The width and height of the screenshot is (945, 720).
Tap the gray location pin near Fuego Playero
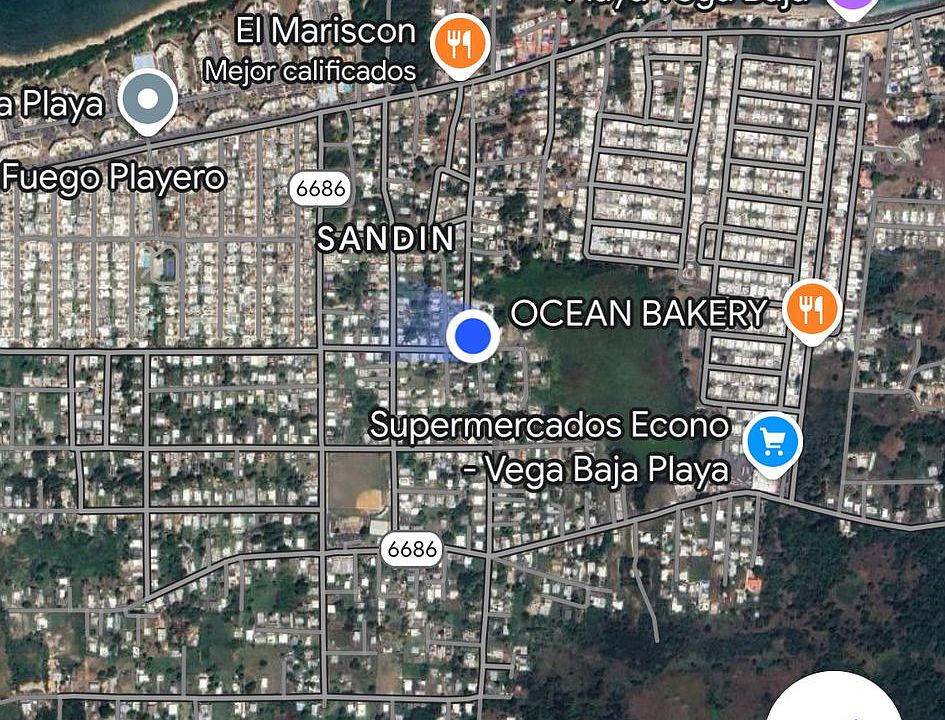[148, 100]
